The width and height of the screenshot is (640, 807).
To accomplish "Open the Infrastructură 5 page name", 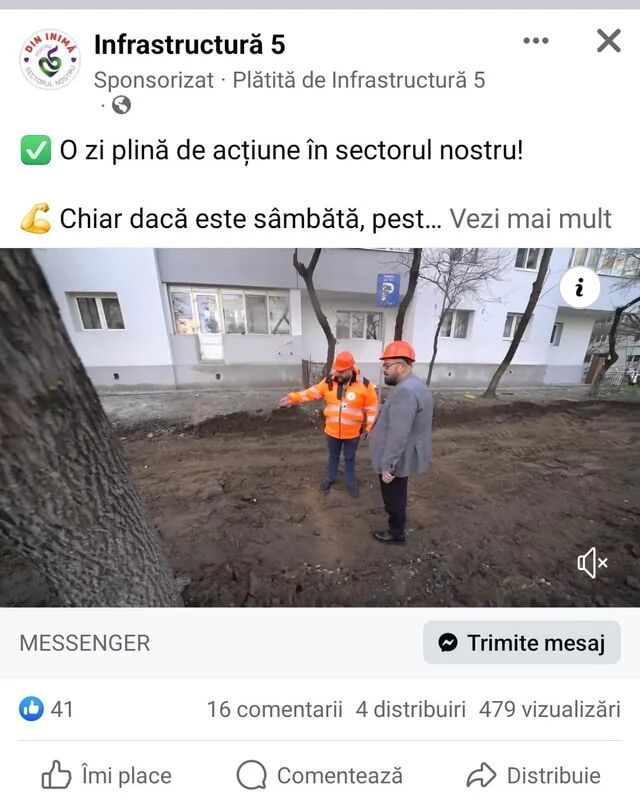I will click(189, 44).
